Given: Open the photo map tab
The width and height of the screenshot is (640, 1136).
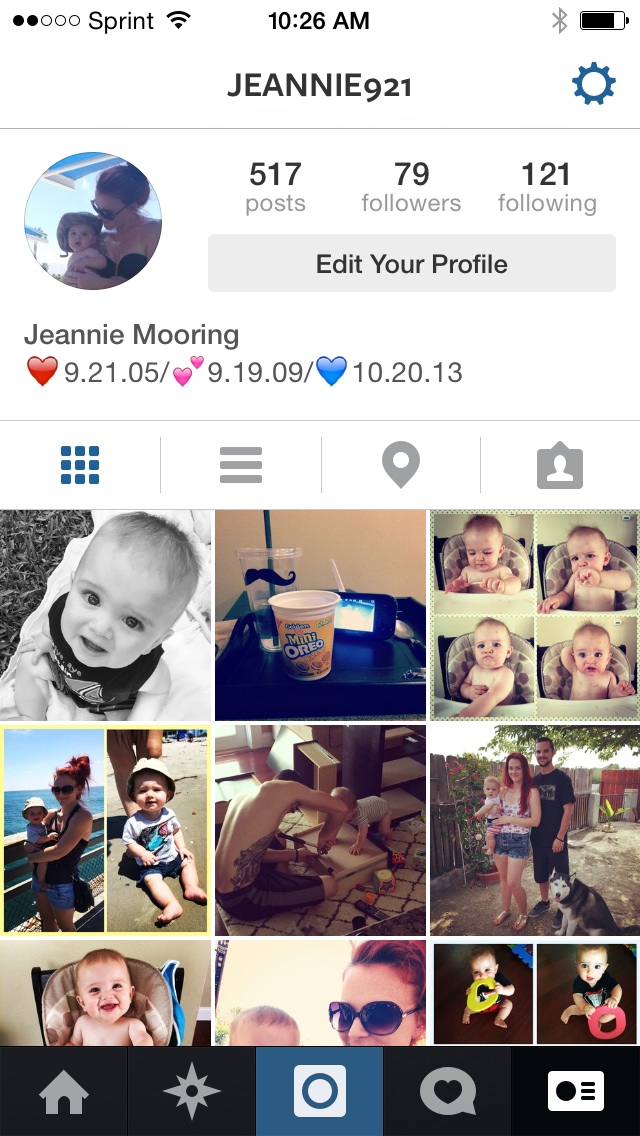Looking at the screenshot, I should coord(400,465).
